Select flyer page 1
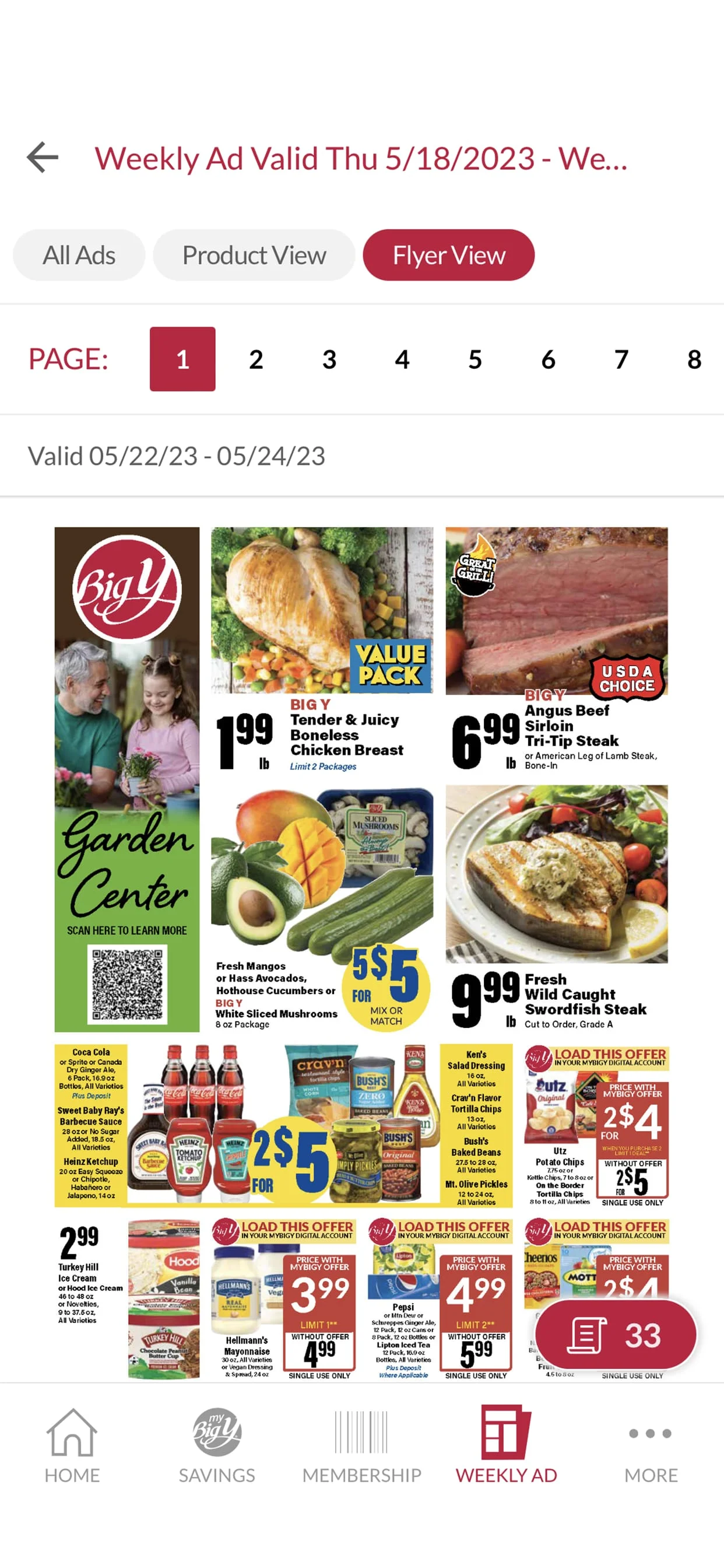724x1568 pixels. 182,359
